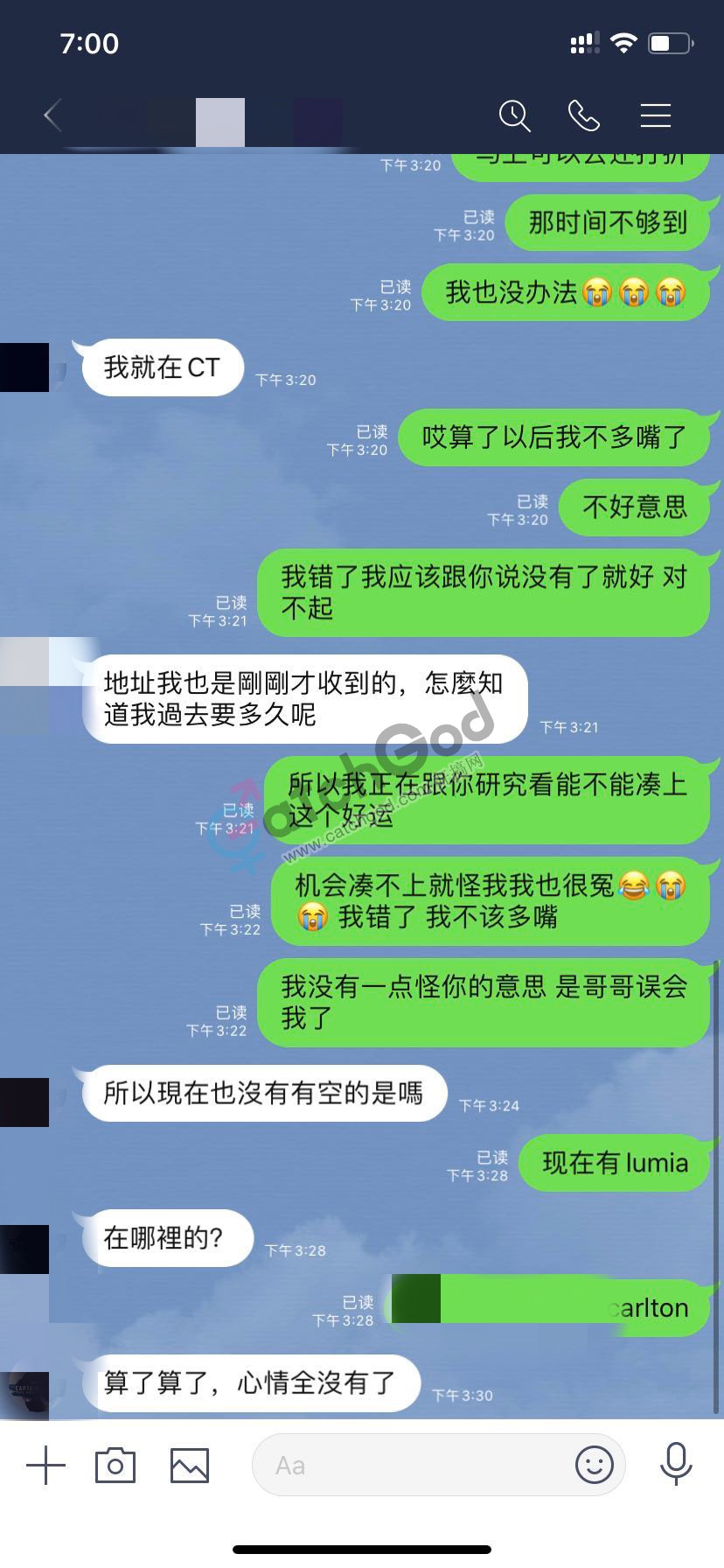The width and height of the screenshot is (724, 1568).
Task: Tap the microphone for voice message
Action: tap(676, 1465)
